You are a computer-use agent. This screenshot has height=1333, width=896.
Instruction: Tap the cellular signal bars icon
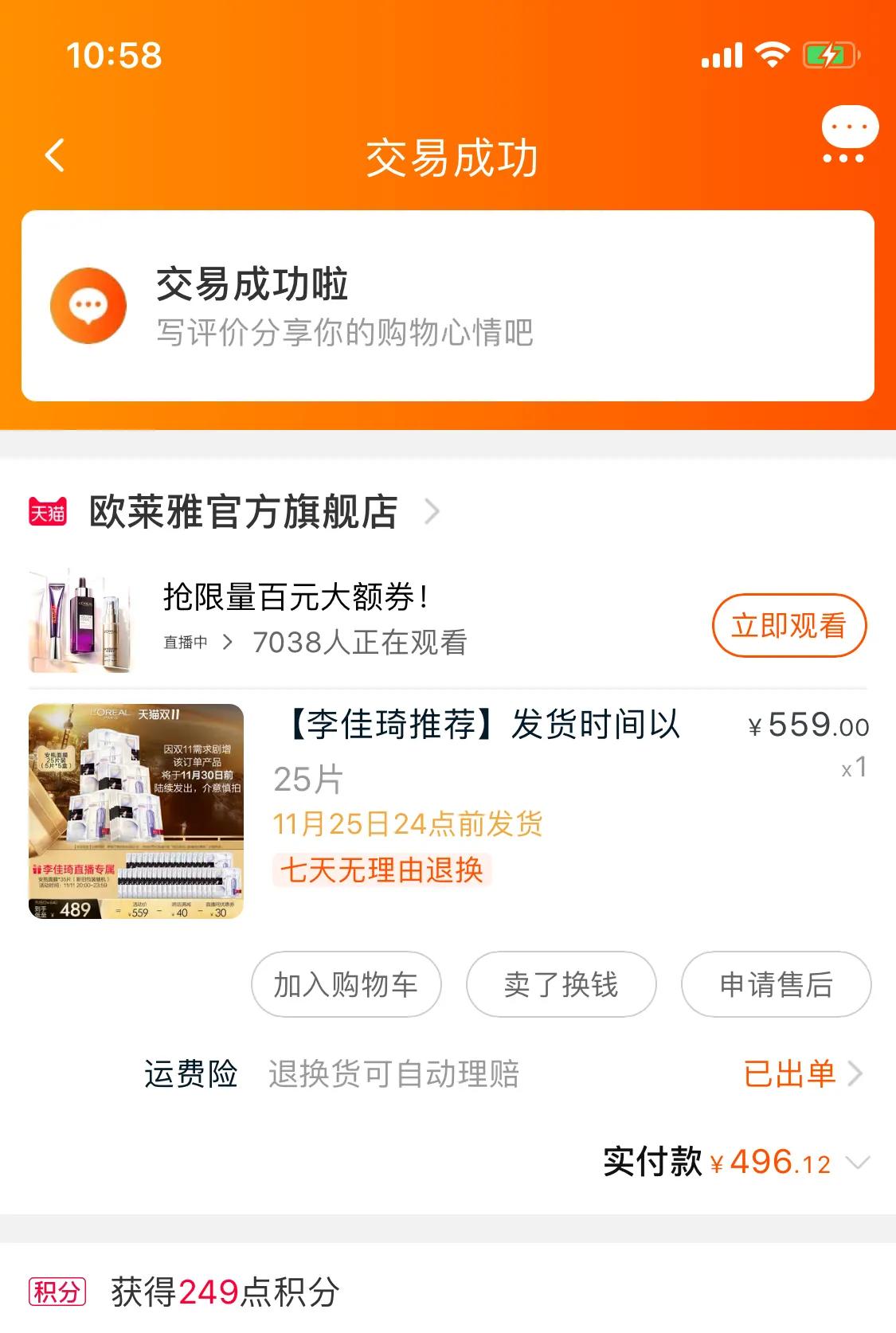tap(722, 54)
